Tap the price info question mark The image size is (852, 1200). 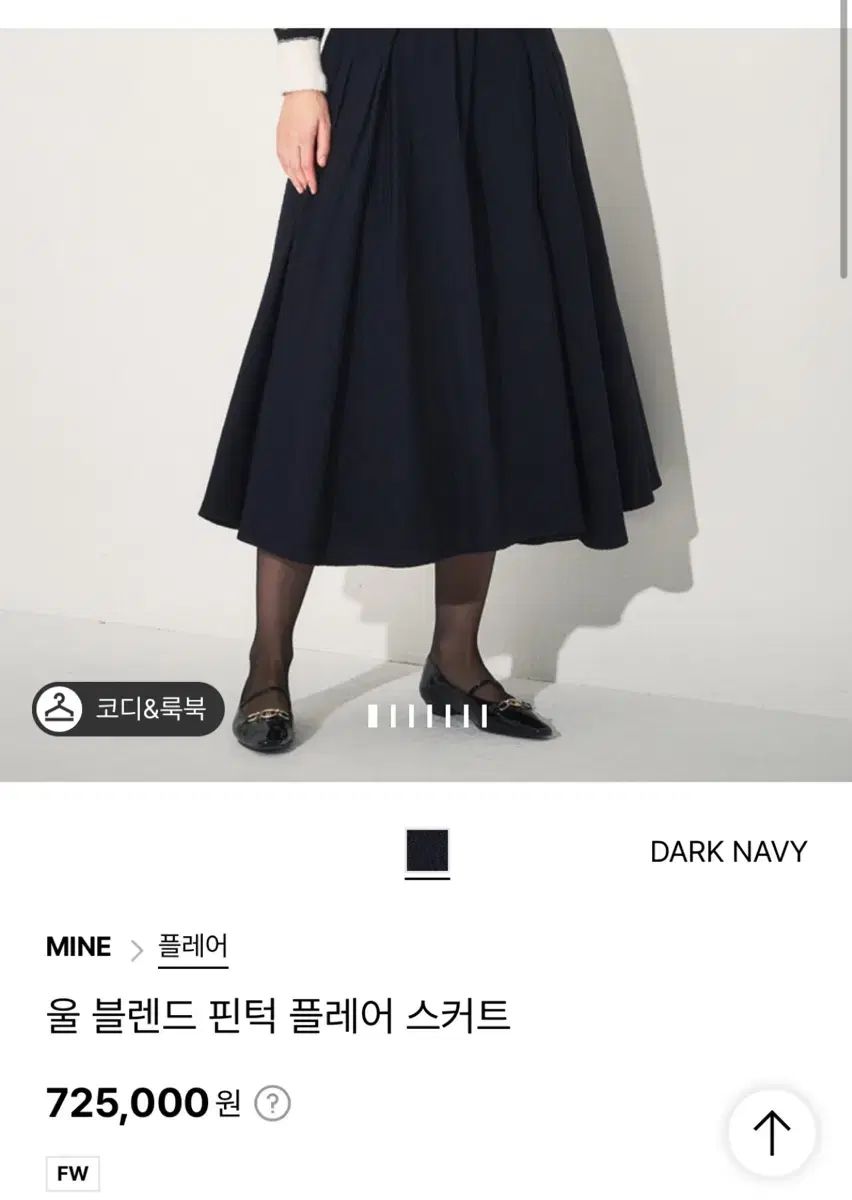[x=272, y=1104]
